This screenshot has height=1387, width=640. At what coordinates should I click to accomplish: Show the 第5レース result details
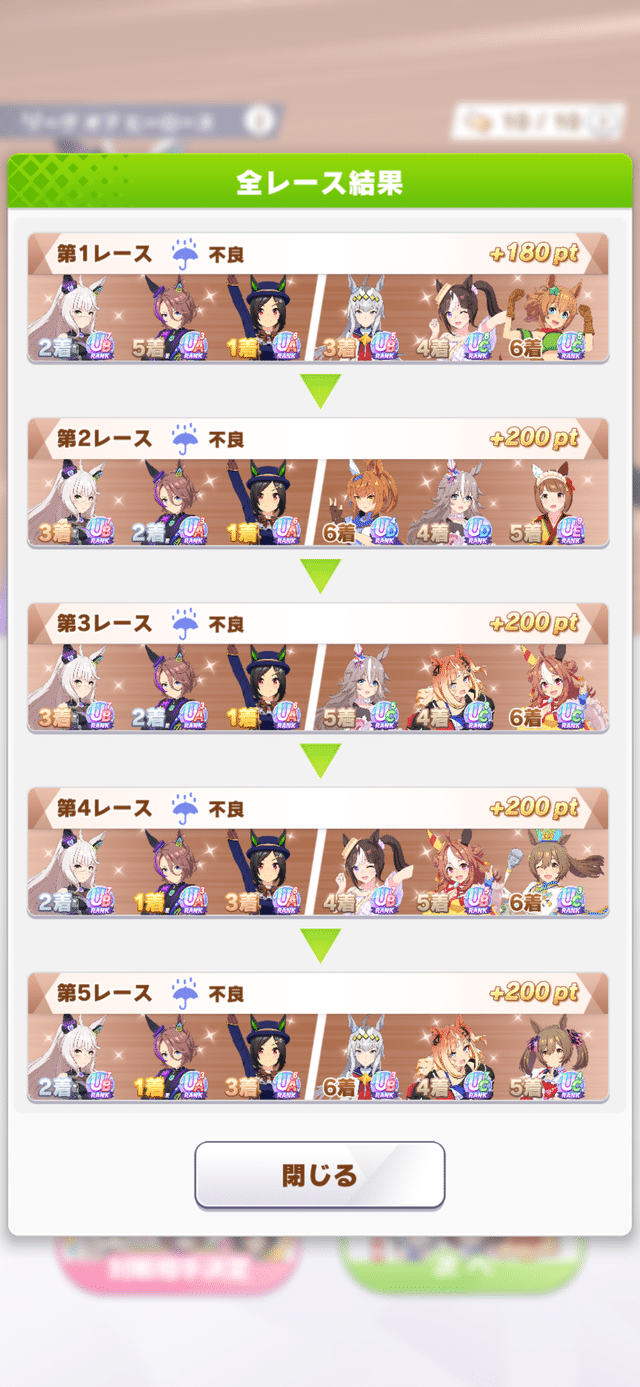pos(318,1038)
